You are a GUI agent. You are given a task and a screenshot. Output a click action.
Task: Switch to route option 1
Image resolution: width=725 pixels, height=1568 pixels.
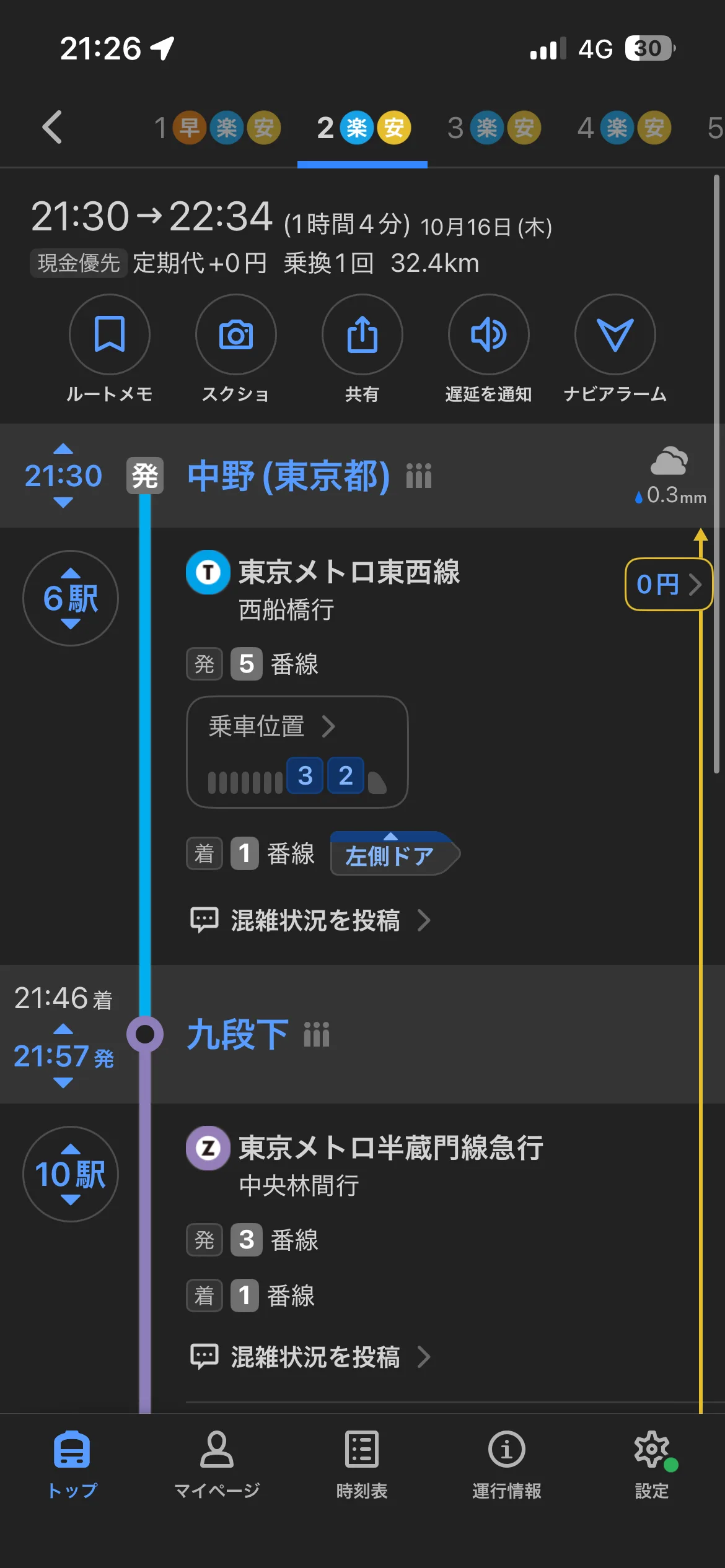(x=217, y=128)
